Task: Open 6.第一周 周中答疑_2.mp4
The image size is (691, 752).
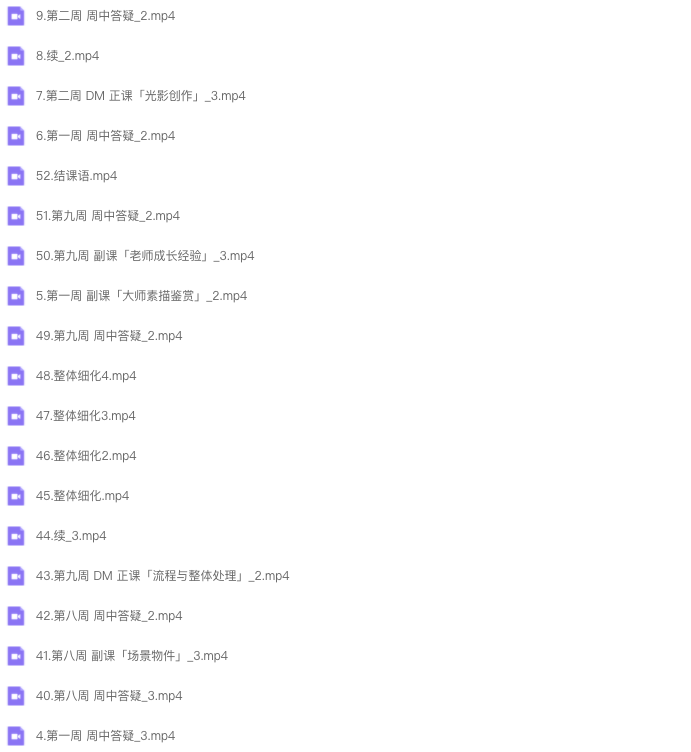Action: pyautogui.click(x=105, y=136)
